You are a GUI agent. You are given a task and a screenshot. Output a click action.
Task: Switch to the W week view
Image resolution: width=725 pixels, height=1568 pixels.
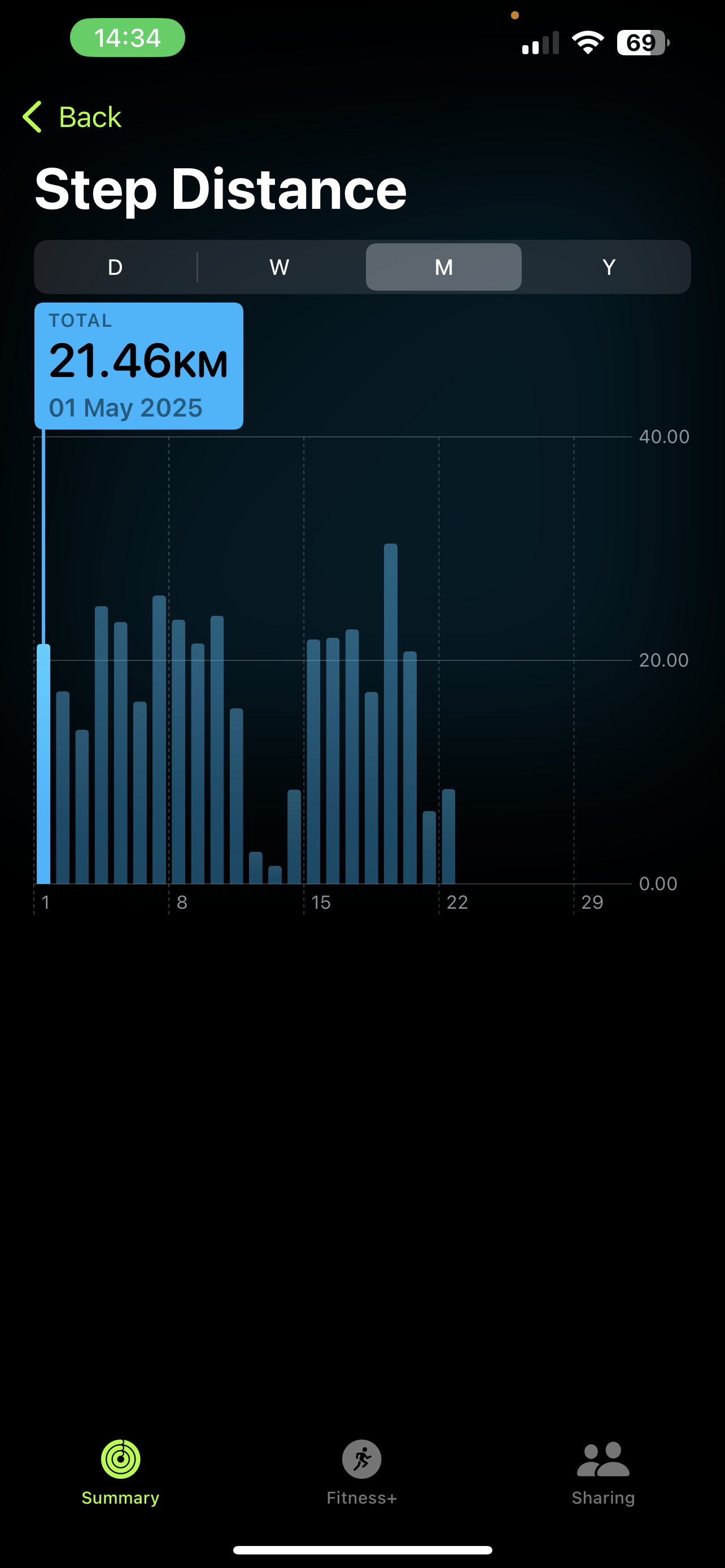coord(279,267)
